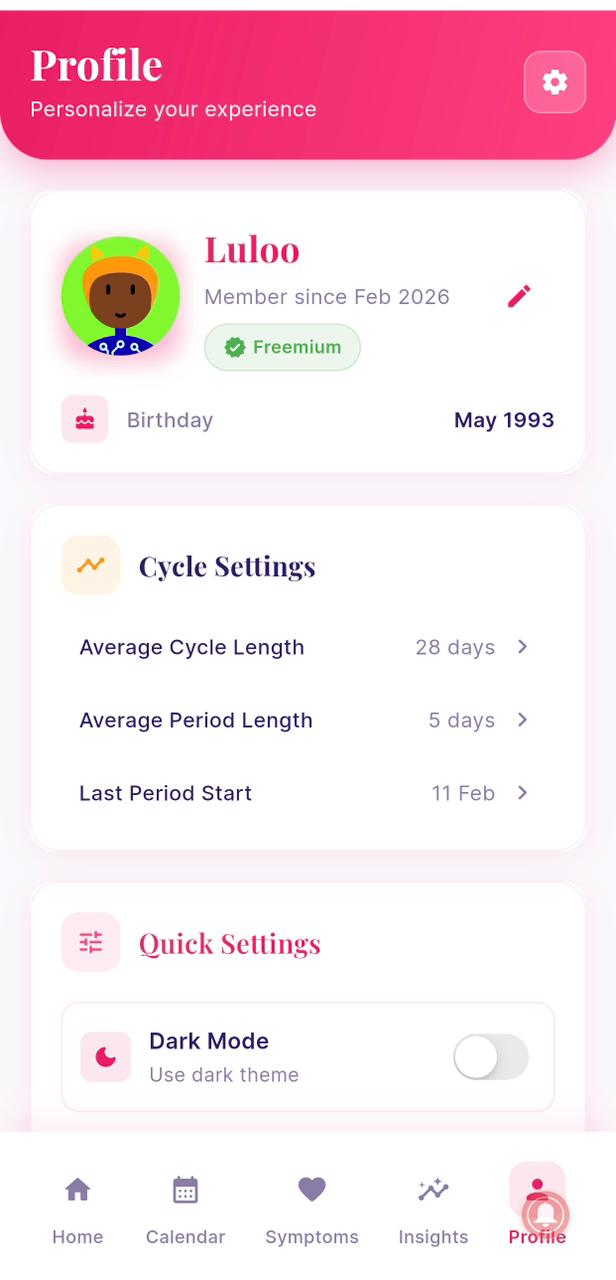Open the Symptoms tab
This screenshot has height=1280, width=616.
[312, 1210]
